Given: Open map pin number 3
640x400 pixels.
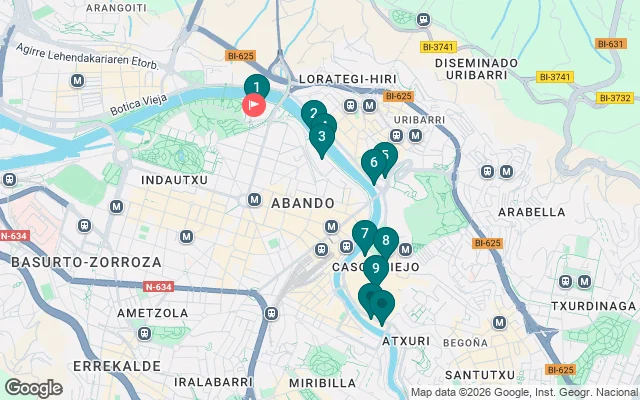Looking at the screenshot, I should (x=321, y=137).
